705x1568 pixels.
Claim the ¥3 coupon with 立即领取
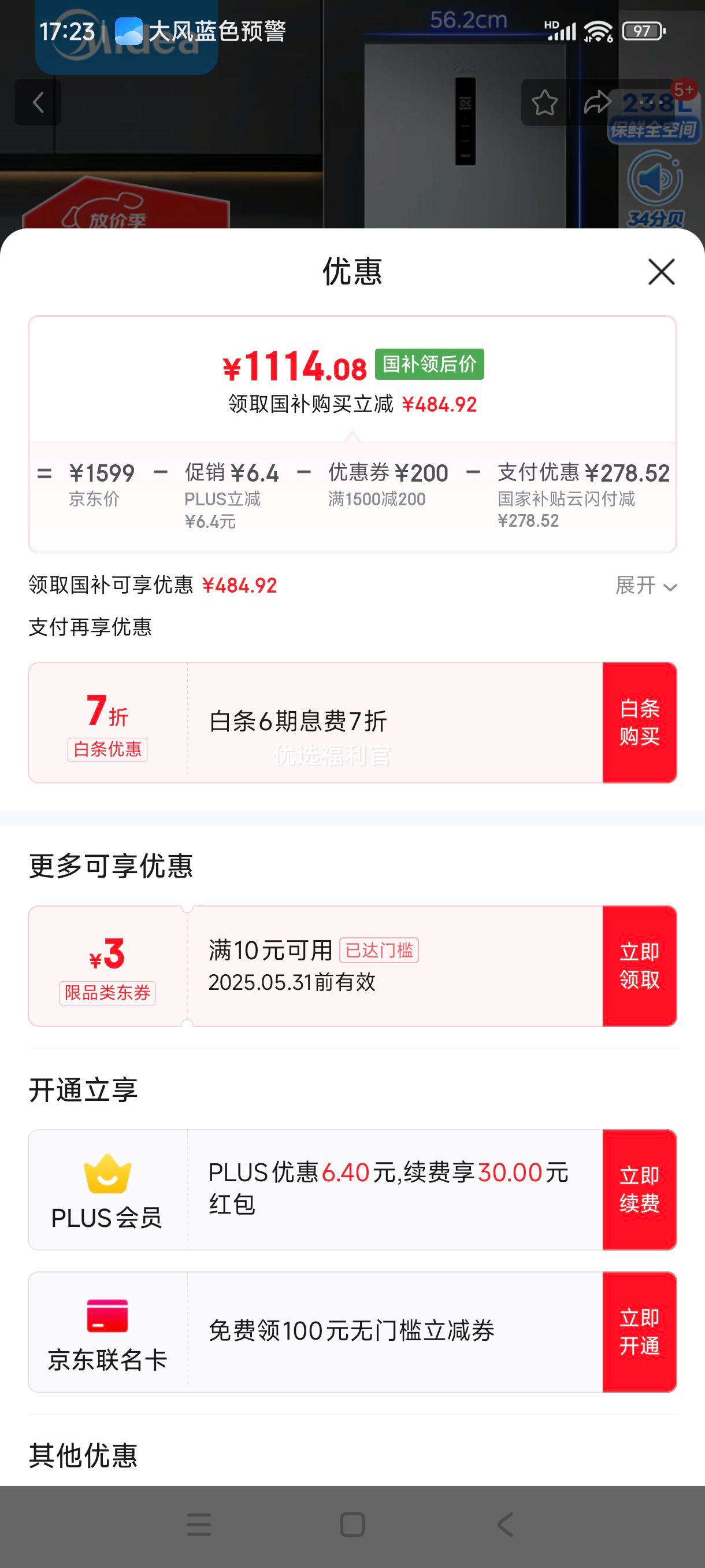[x=639, y=966]
